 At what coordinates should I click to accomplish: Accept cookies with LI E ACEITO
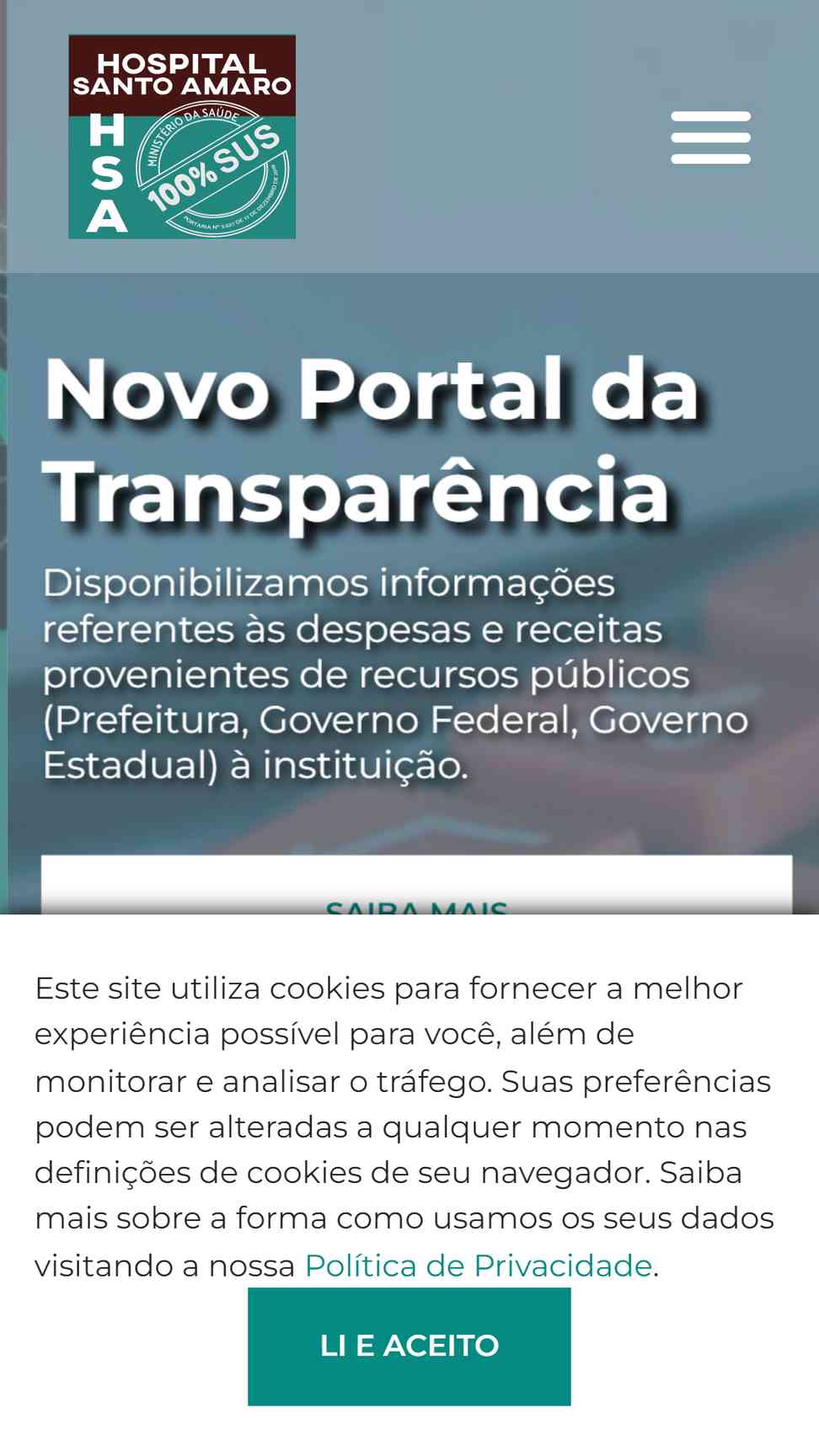[409, 1346]
